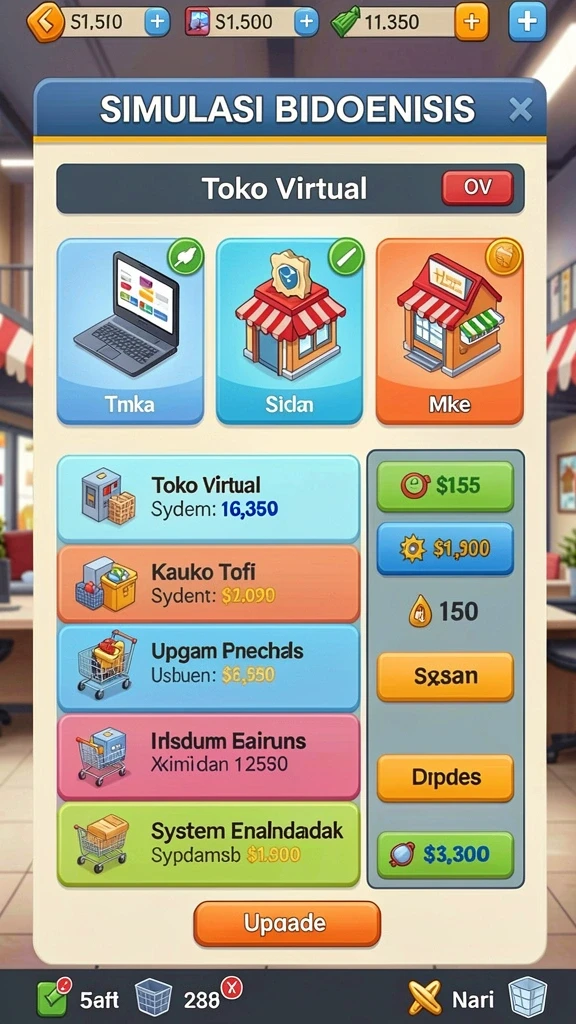Tap the Sxsan button
The image size is (576, 1024).
tap(445, 677)
